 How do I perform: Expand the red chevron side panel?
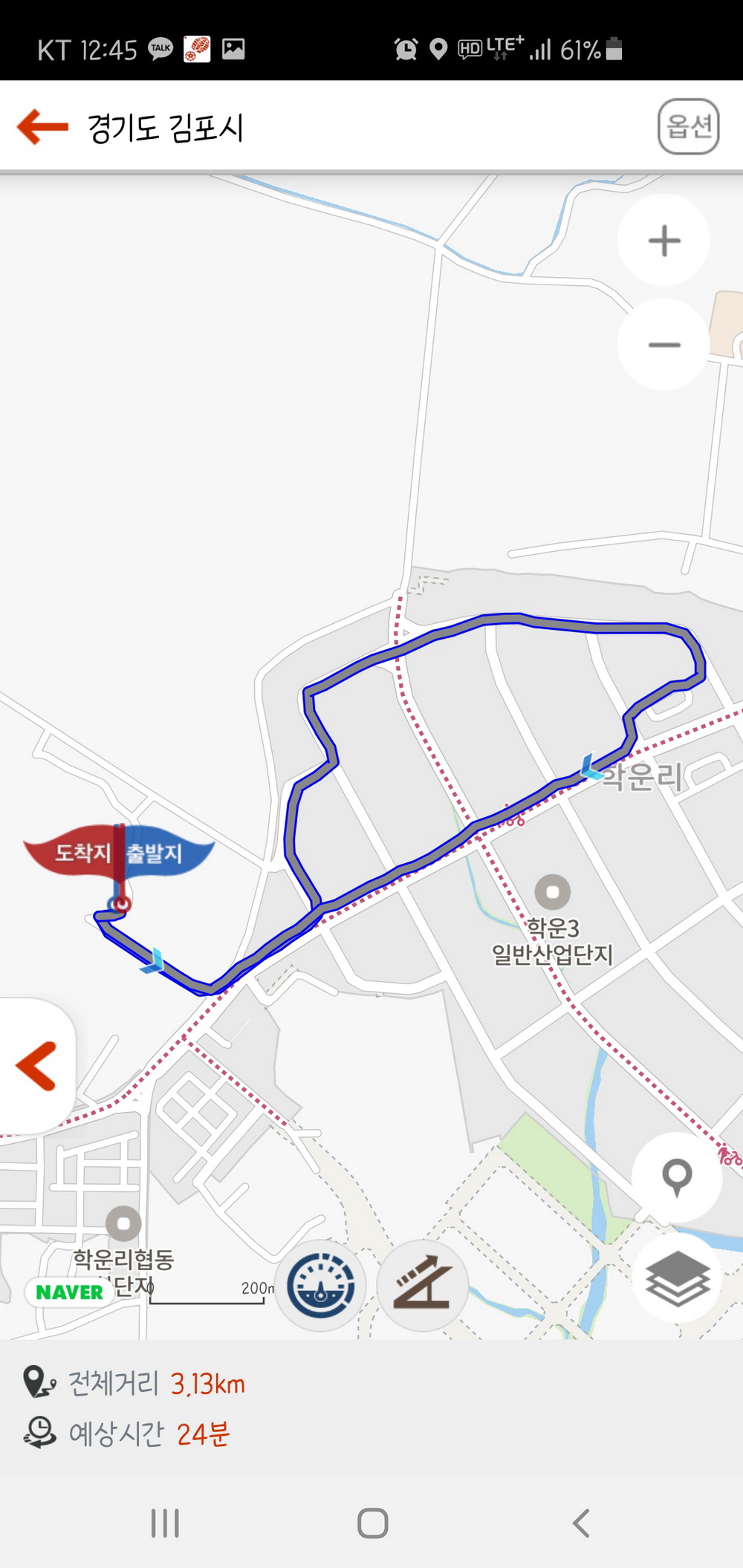point(36,1066)
